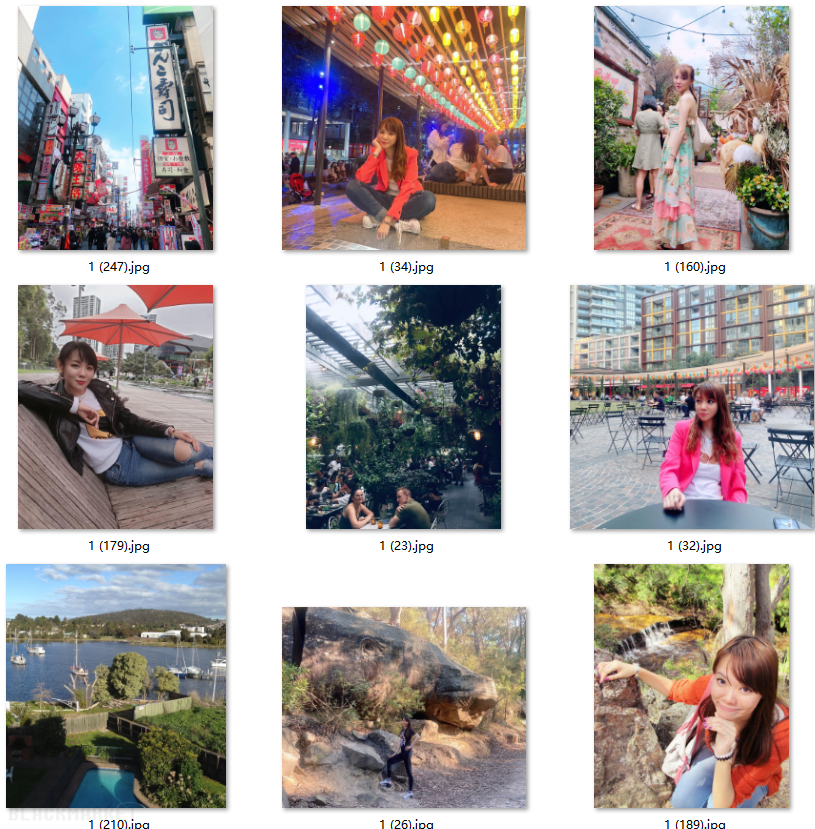Viewport: 815px width, 829px height.
Task: Select harbor photo 1 (210).jpg
Action: 115,686
